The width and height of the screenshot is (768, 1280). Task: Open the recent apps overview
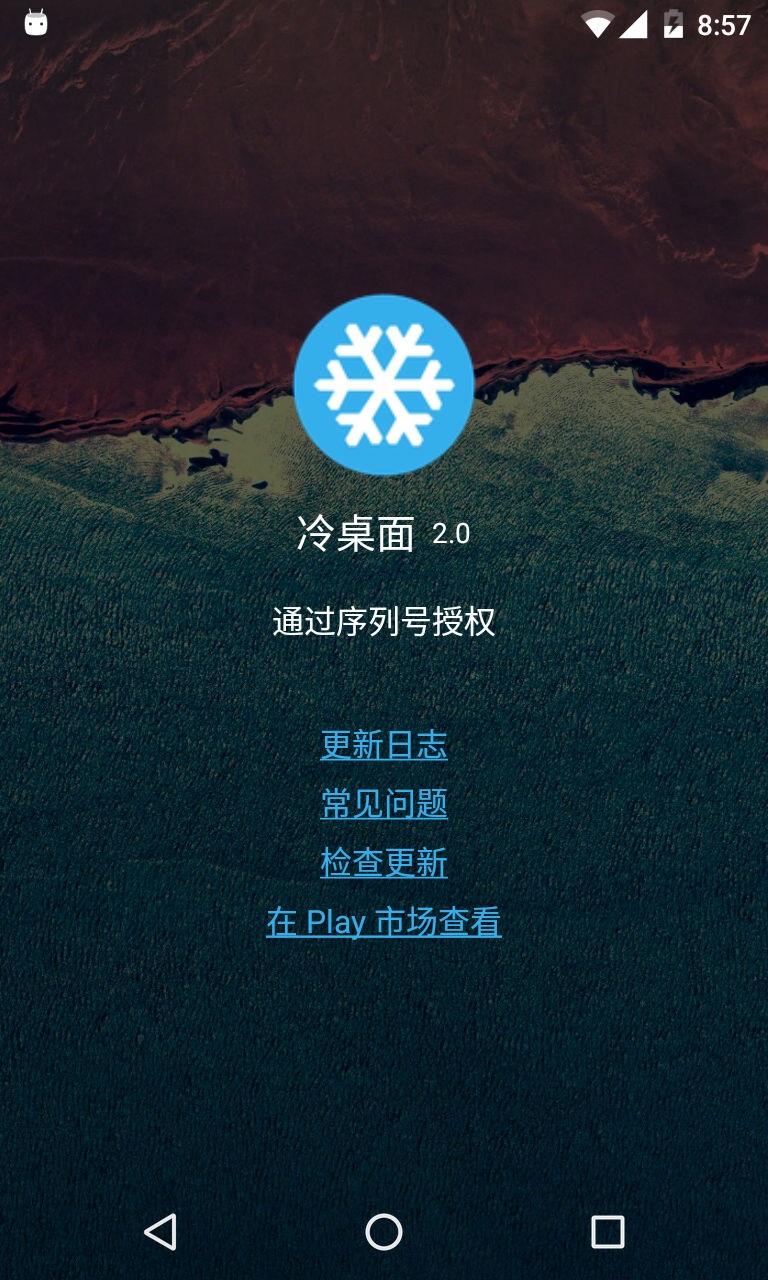(x=607, y=1232)
